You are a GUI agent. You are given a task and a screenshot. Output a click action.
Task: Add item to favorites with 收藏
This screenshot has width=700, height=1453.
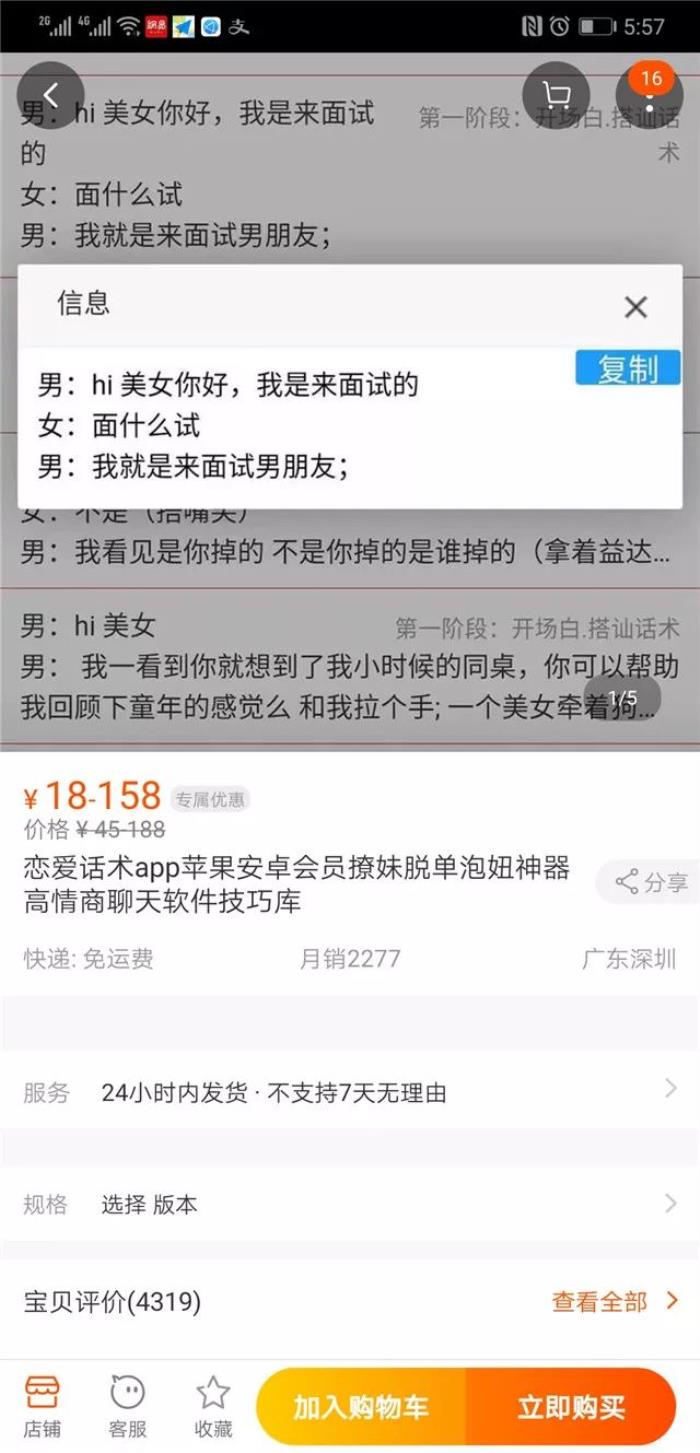213,1405
